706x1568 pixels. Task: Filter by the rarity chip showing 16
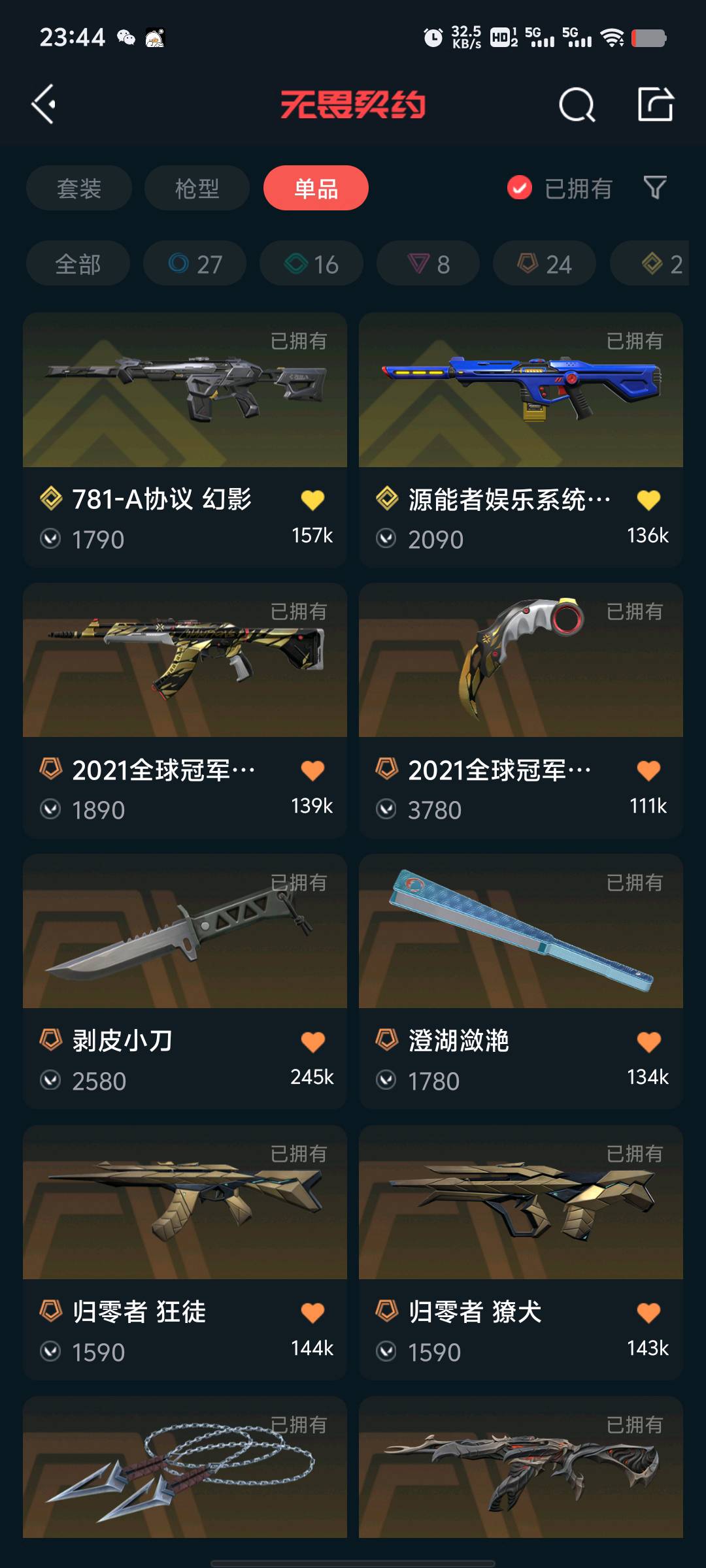point(311,263)
